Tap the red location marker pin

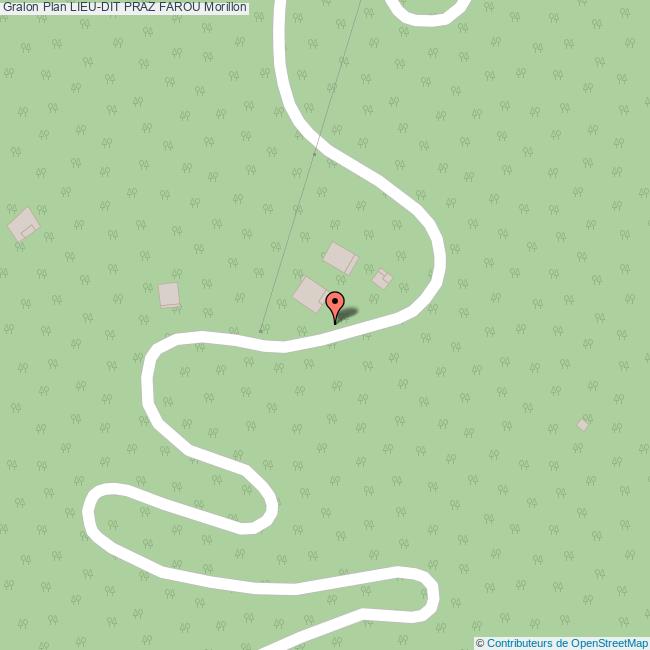[x=335, y=304]
